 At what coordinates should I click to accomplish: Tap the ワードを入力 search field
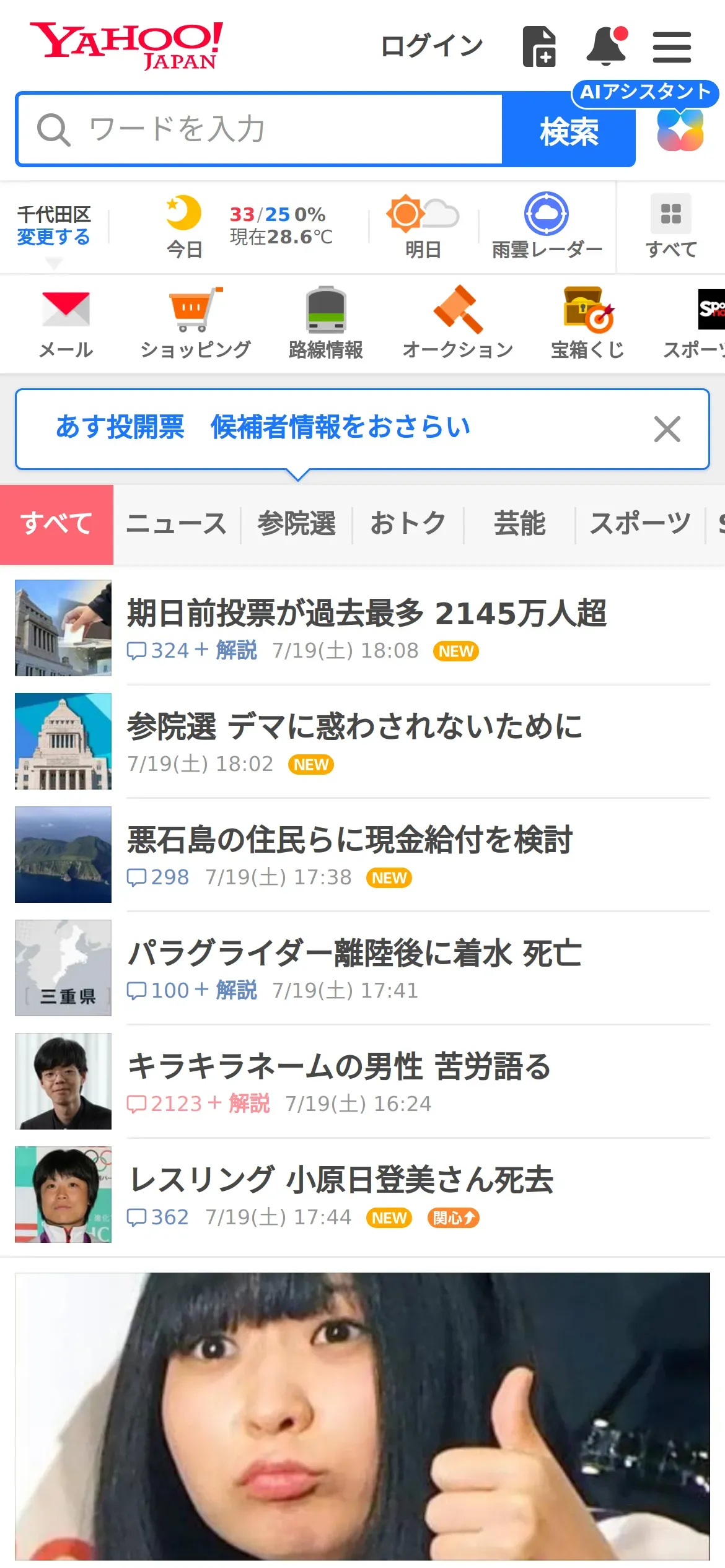coord(260,129)
